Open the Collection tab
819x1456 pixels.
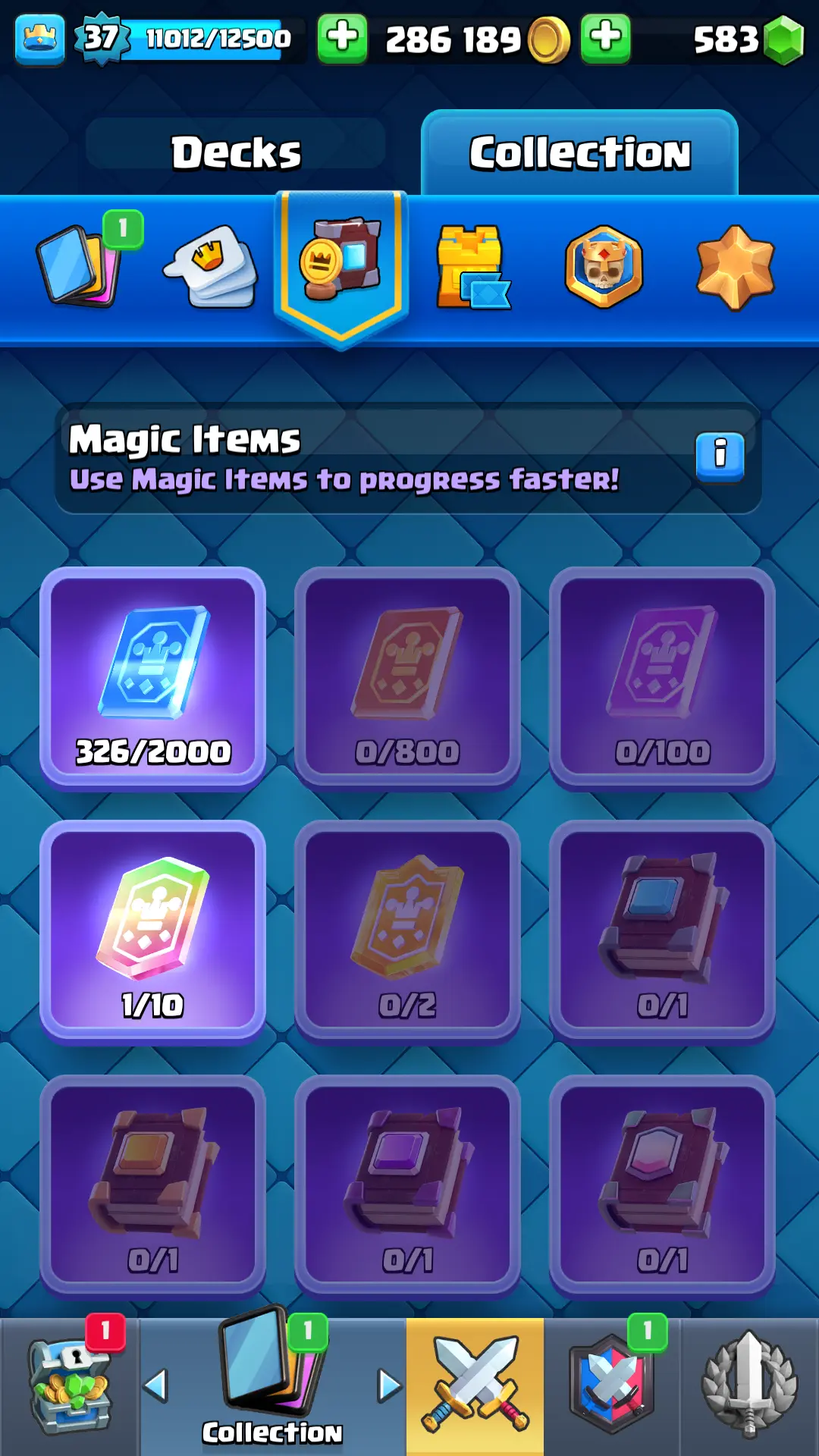(x=579, y=152)
